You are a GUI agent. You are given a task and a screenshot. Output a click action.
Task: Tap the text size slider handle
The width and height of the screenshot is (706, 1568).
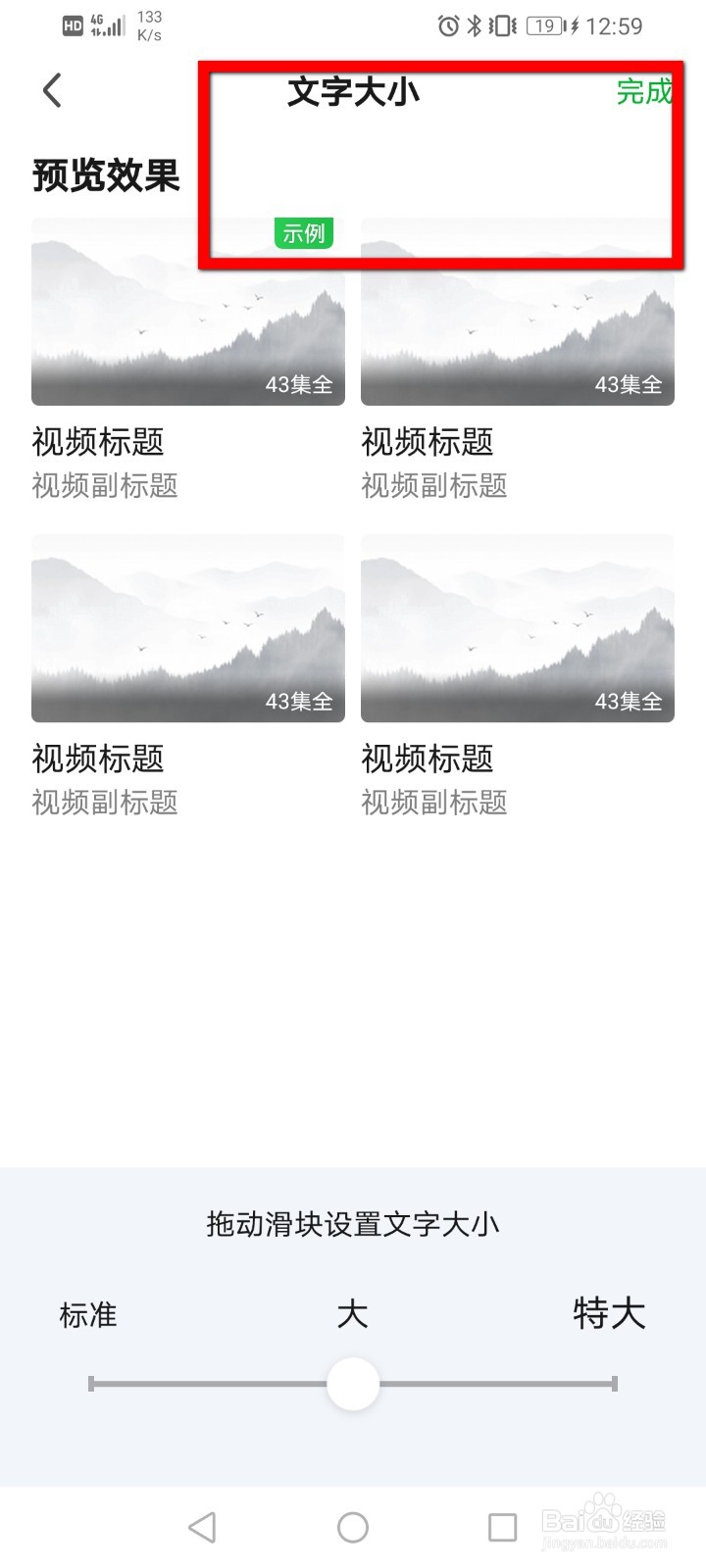click(x=352, y=1383)
